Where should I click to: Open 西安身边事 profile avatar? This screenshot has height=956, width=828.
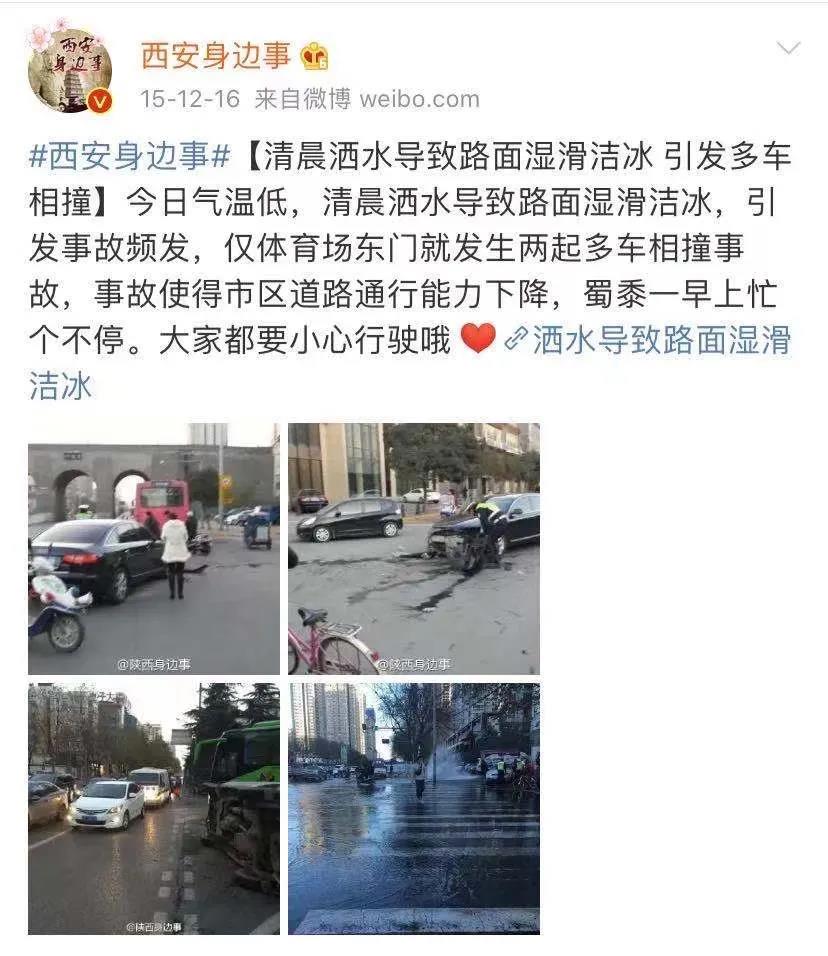click(x=70, y=68)
